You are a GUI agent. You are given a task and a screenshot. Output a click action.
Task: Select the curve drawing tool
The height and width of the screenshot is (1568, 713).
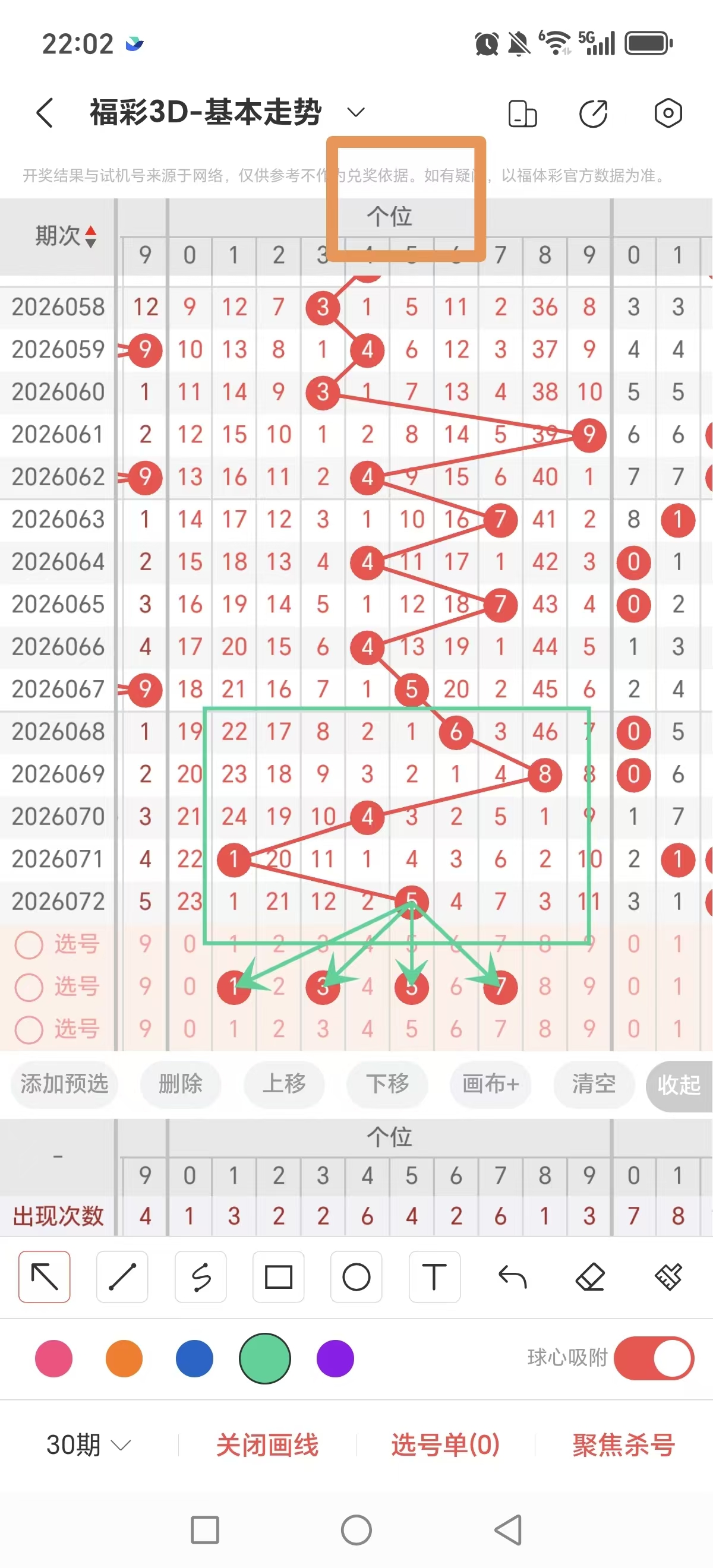coord(200,1278)
